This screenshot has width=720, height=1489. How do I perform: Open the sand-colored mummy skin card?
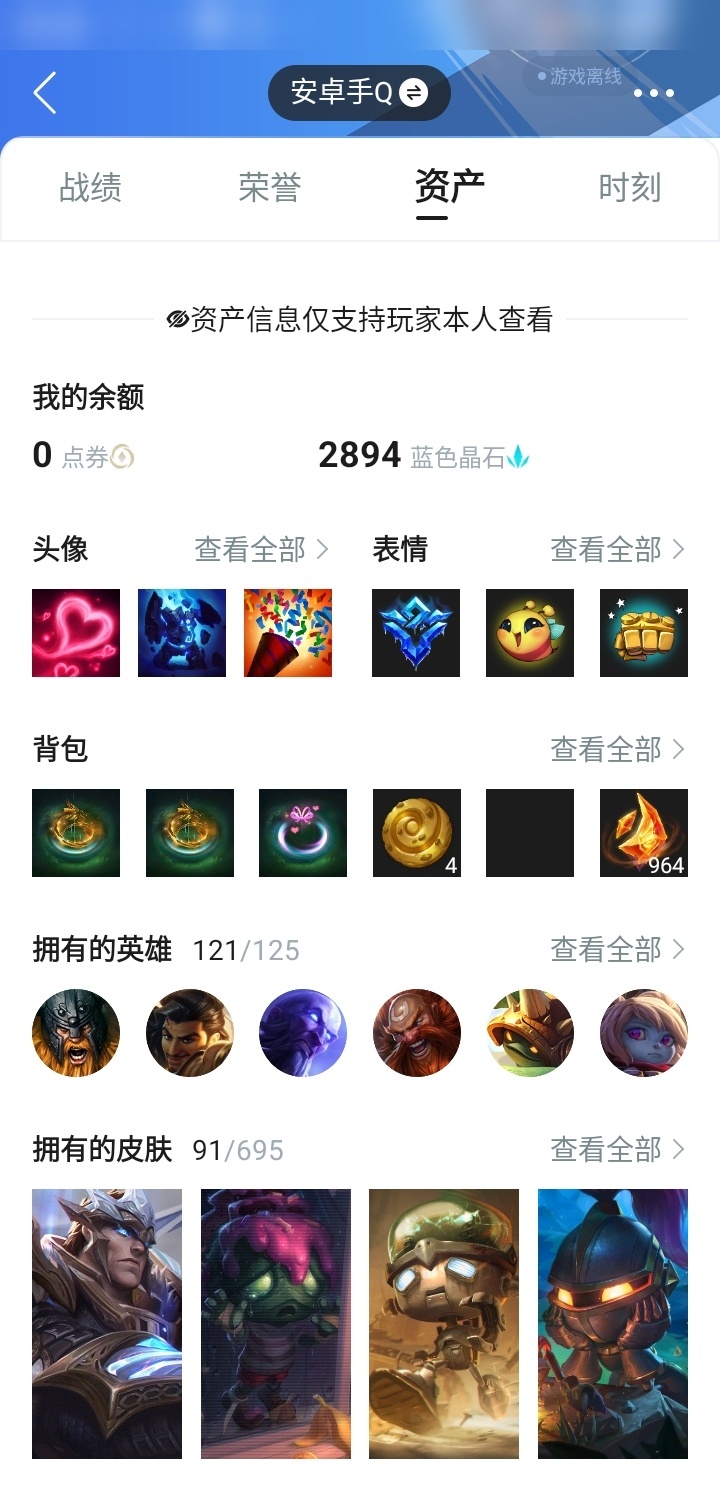(x=444, y=1324)
